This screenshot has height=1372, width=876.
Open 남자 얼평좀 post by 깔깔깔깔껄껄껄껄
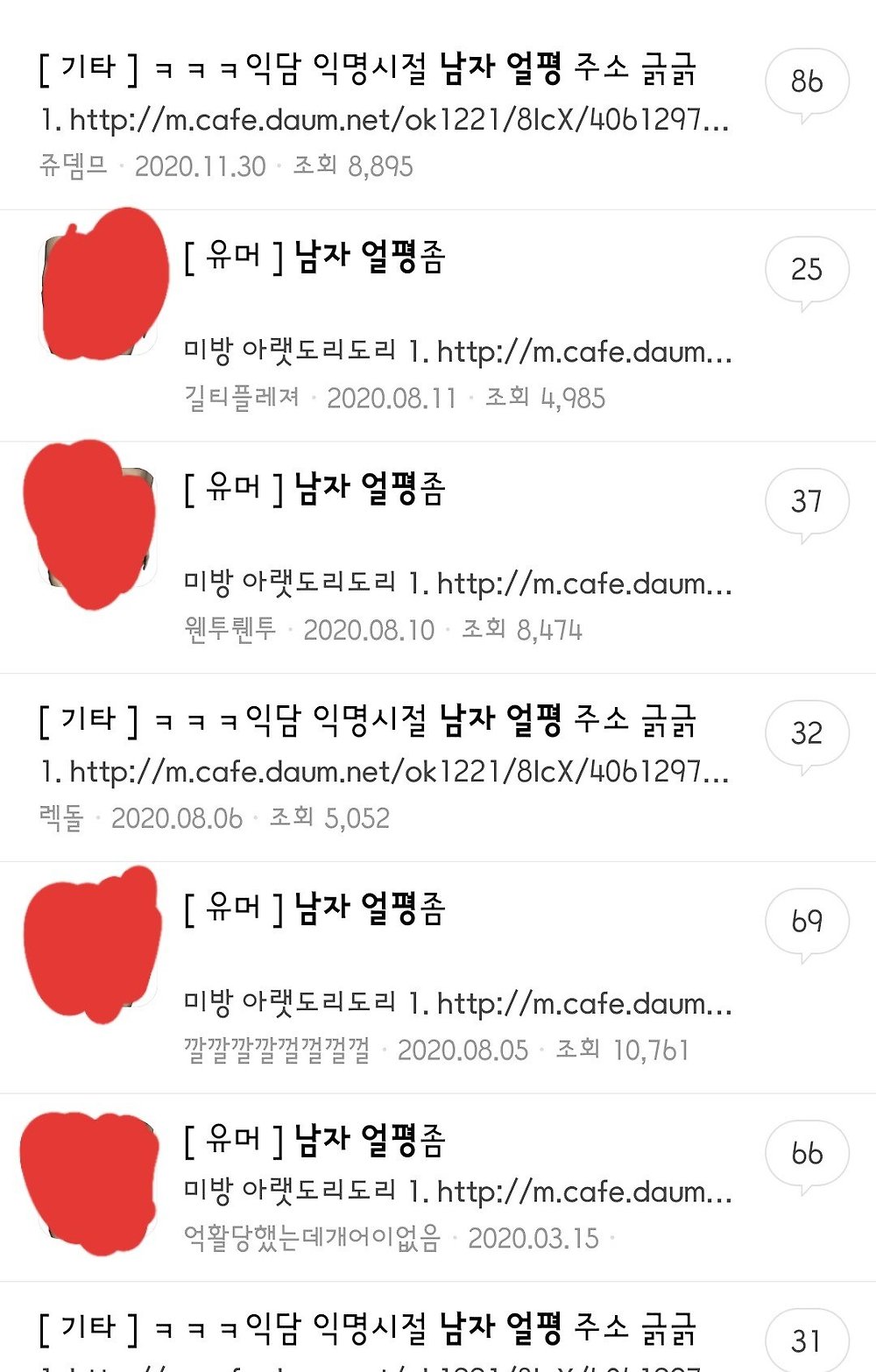click(x=370, y=909)
